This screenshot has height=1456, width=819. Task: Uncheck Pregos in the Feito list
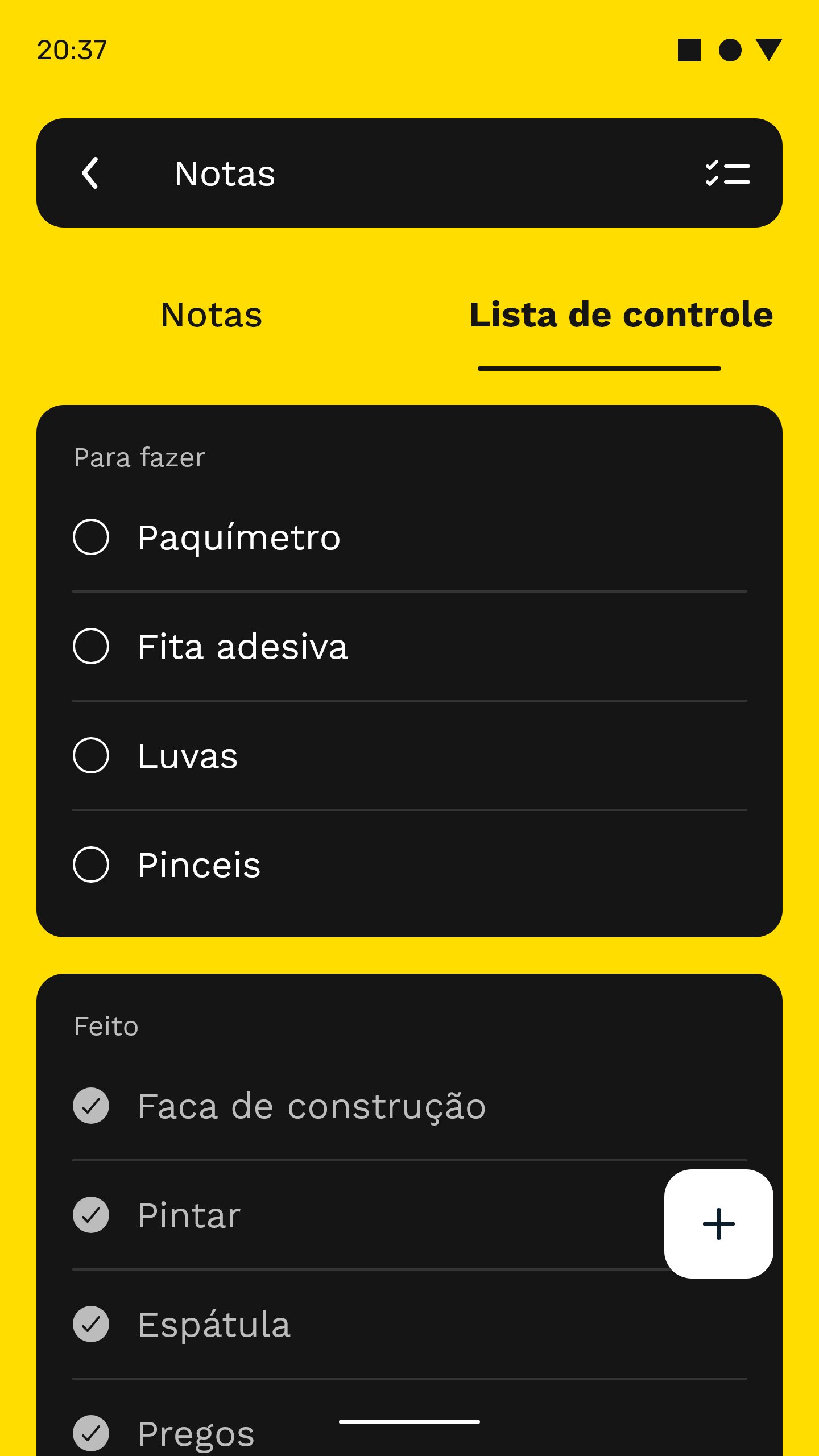(91, 1433)
